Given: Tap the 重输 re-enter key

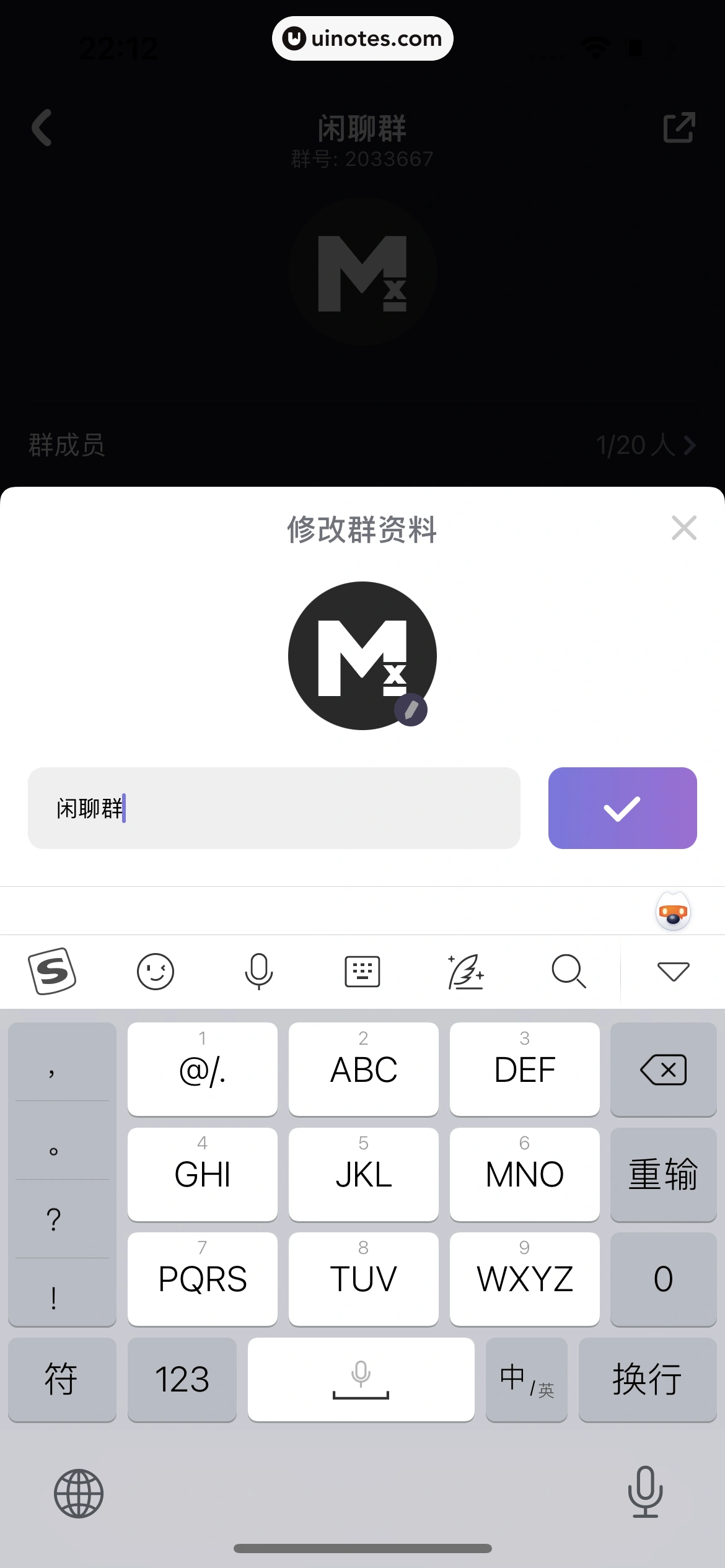Looking at the screenshot, I should tap(663, 1174).
